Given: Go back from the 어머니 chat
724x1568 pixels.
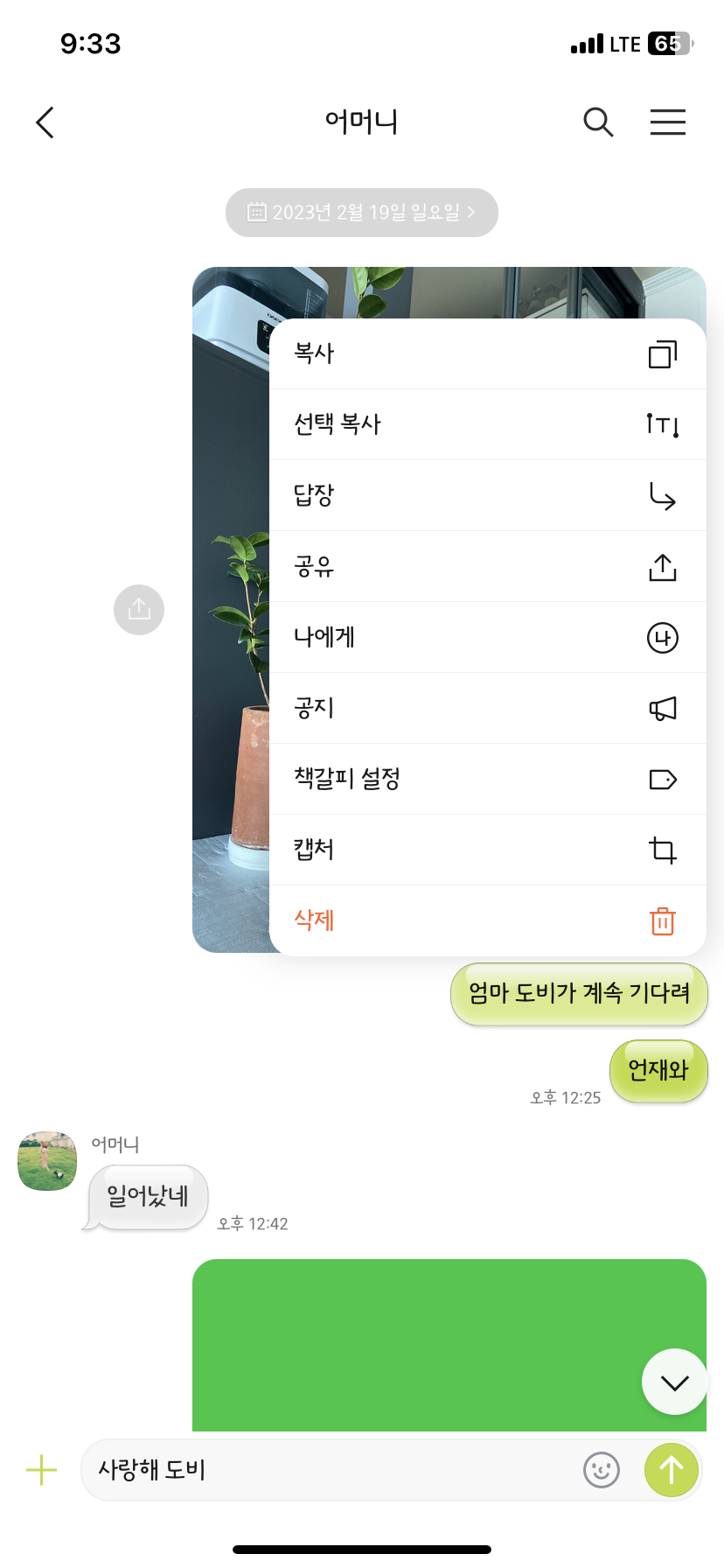Looking at the screenshot, I should pyautogui.click(x=45, y=122).
